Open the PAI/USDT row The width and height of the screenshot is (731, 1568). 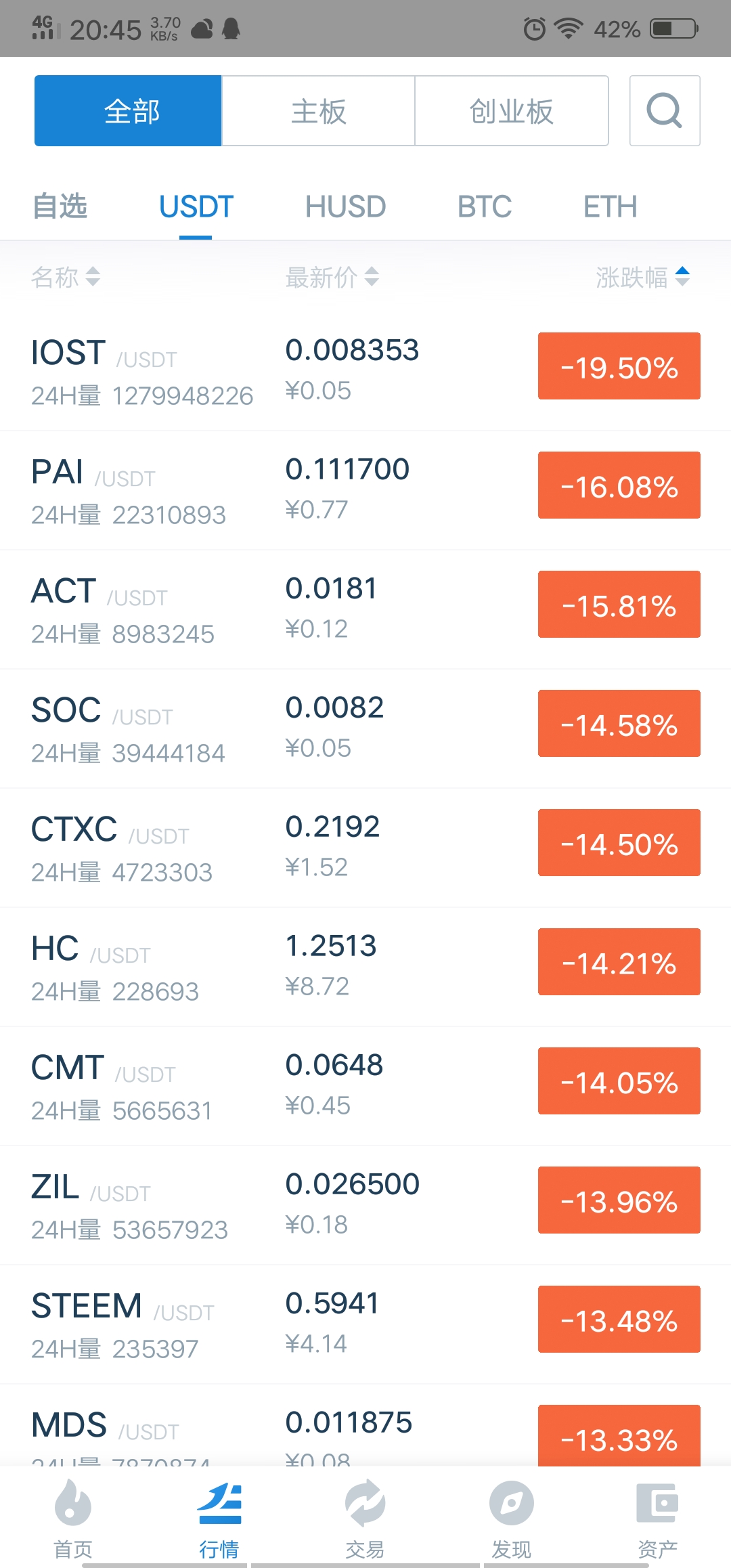pyautogui.click(x=365, y=490)
